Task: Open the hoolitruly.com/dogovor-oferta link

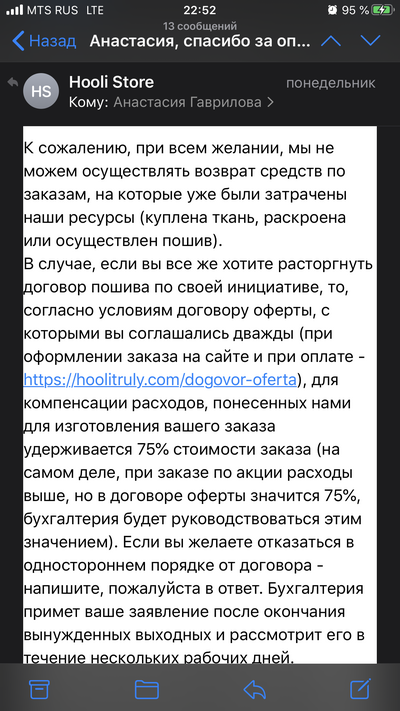Action: point(160,379)
